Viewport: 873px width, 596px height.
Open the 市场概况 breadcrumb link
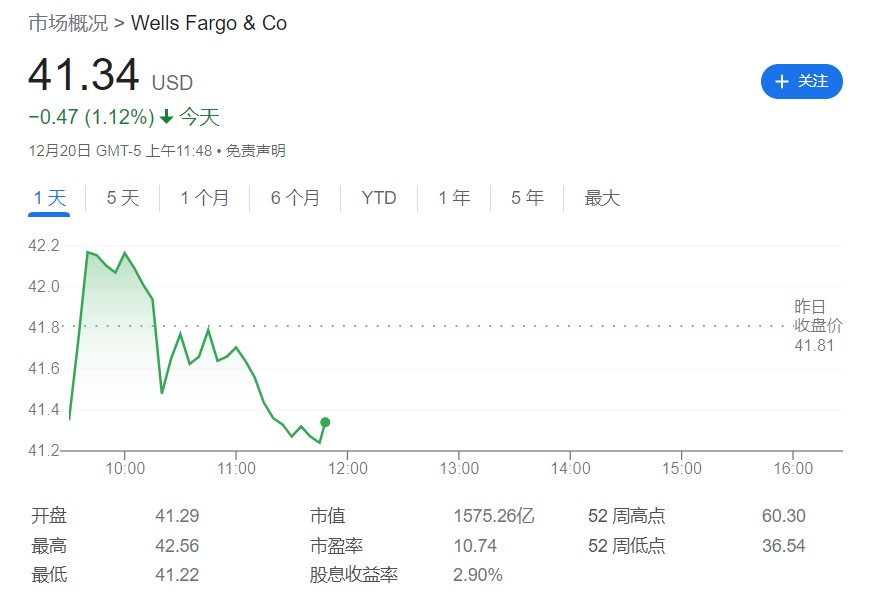[x=68, y=22]
